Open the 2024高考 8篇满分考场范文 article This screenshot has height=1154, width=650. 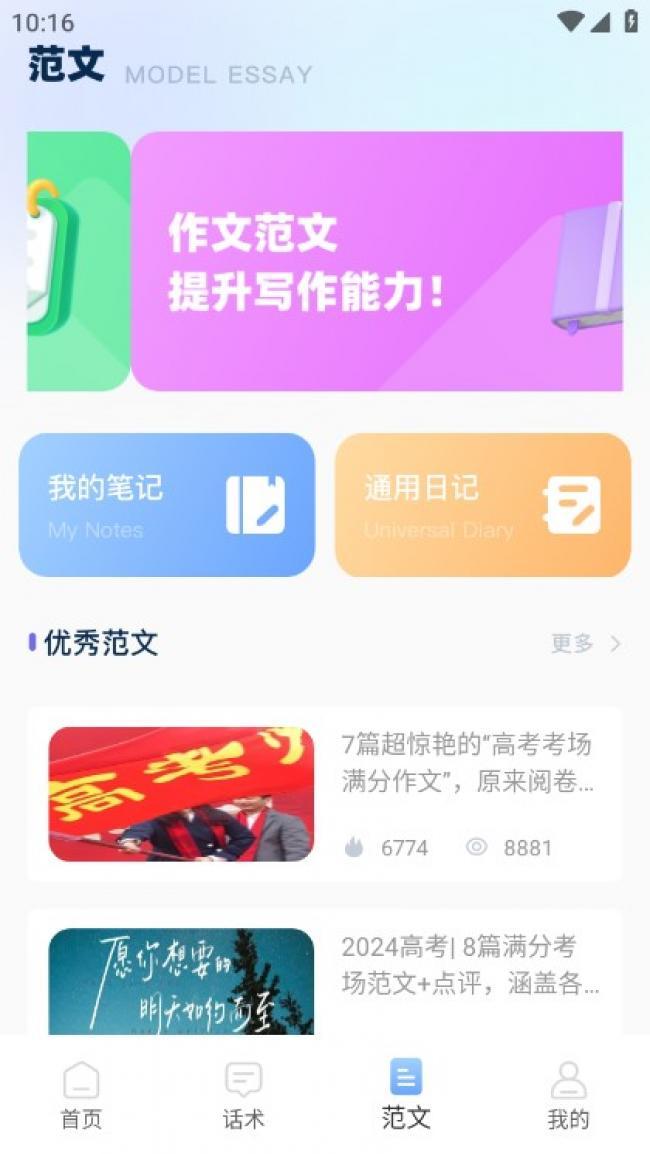coord(325,971)
